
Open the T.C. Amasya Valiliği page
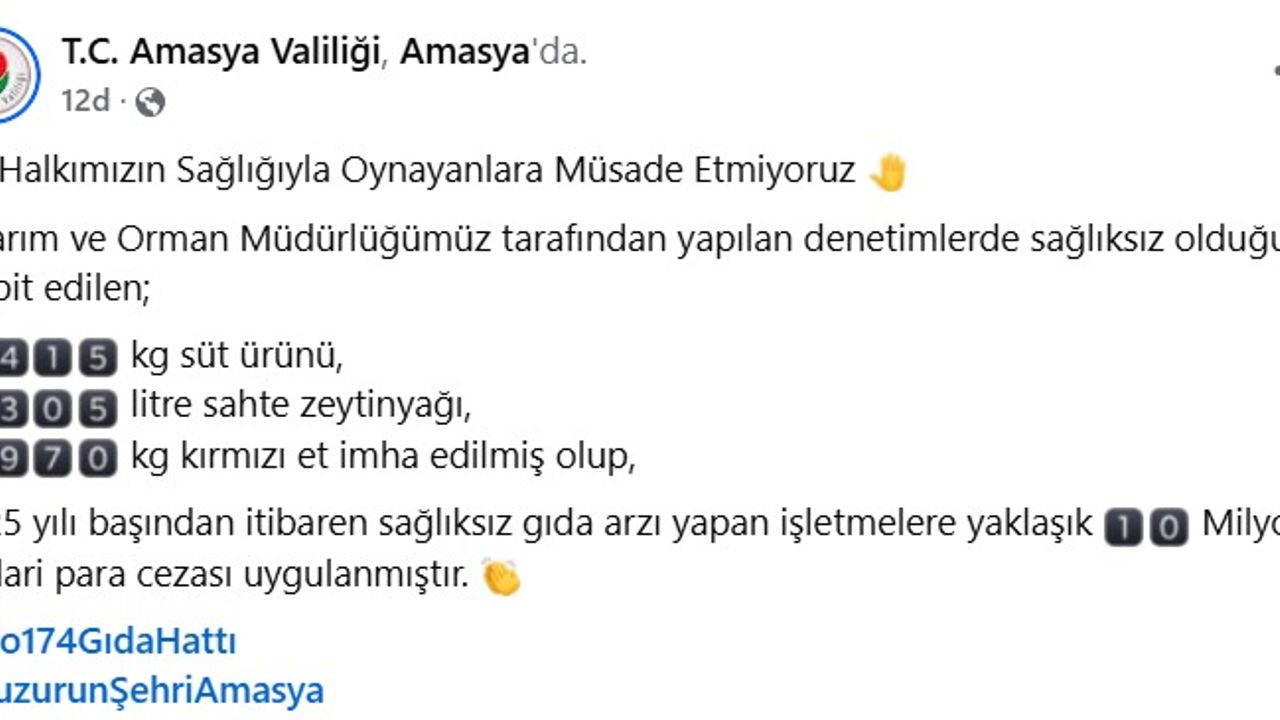[x=220, y=52]
